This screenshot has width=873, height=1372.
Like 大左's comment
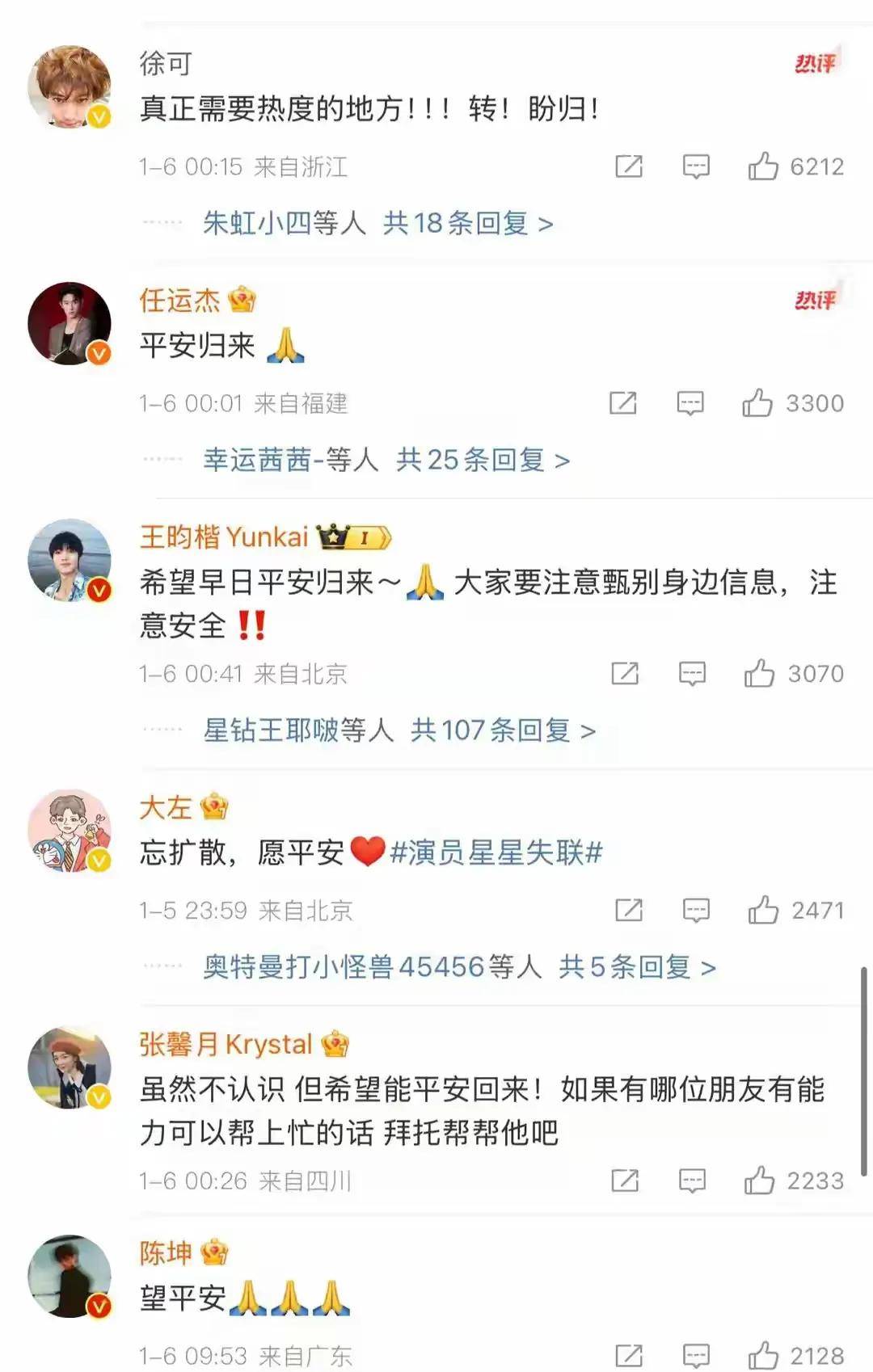(763, 911)
